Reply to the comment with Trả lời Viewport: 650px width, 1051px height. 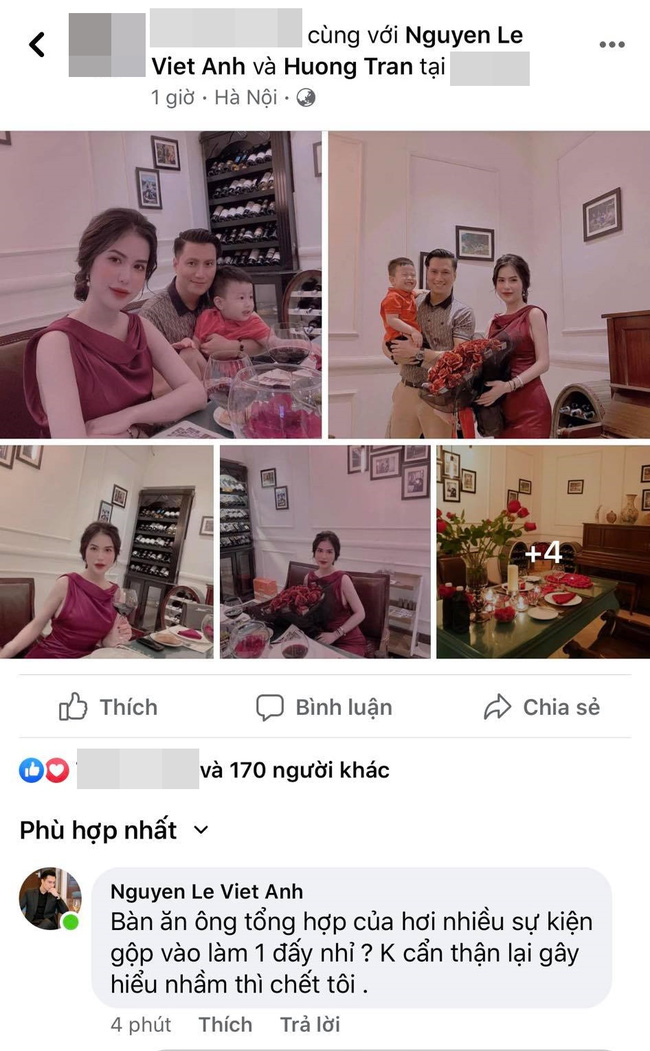click(309, 1024)
